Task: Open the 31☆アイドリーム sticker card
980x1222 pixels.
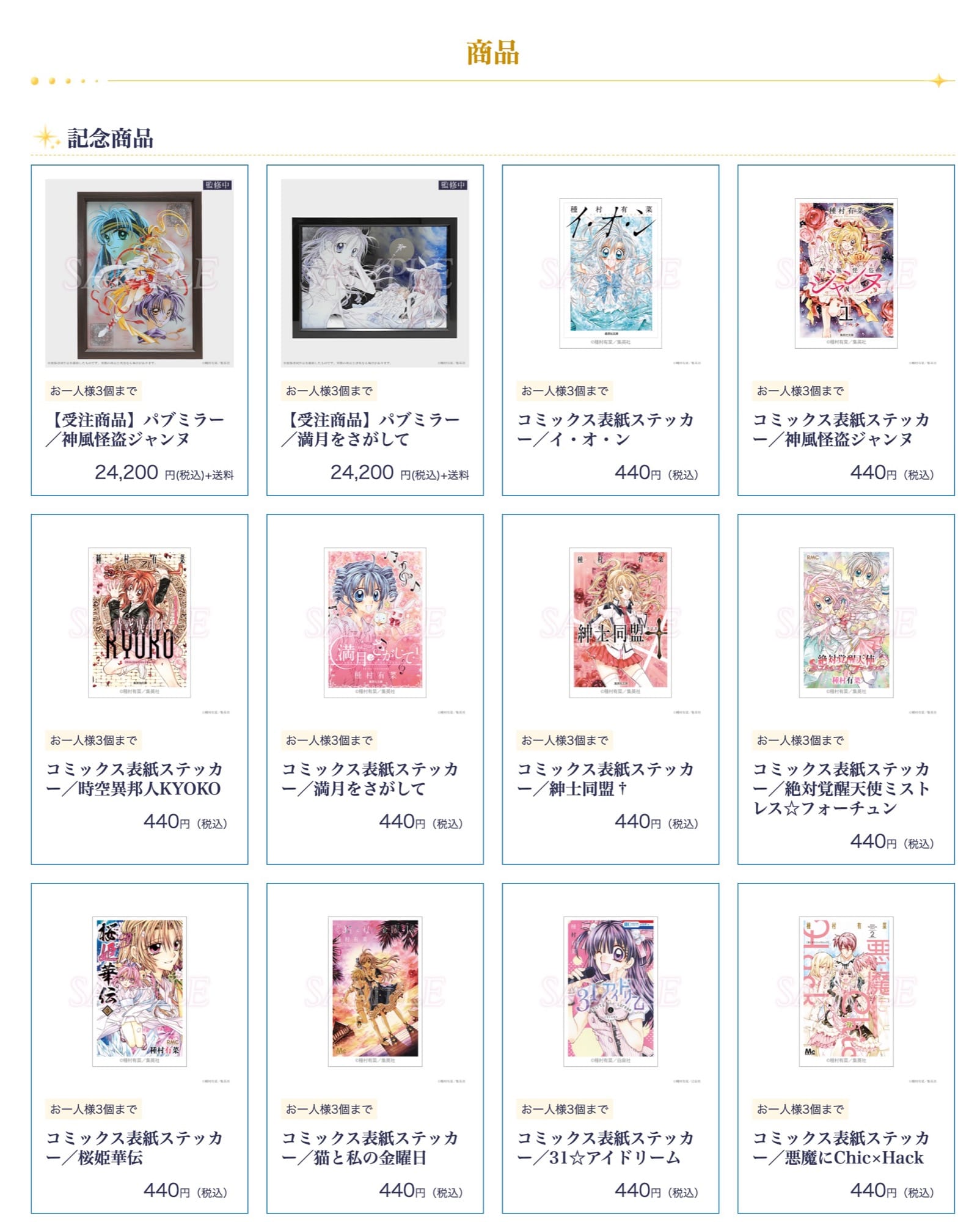Action: click(610, 1047)
